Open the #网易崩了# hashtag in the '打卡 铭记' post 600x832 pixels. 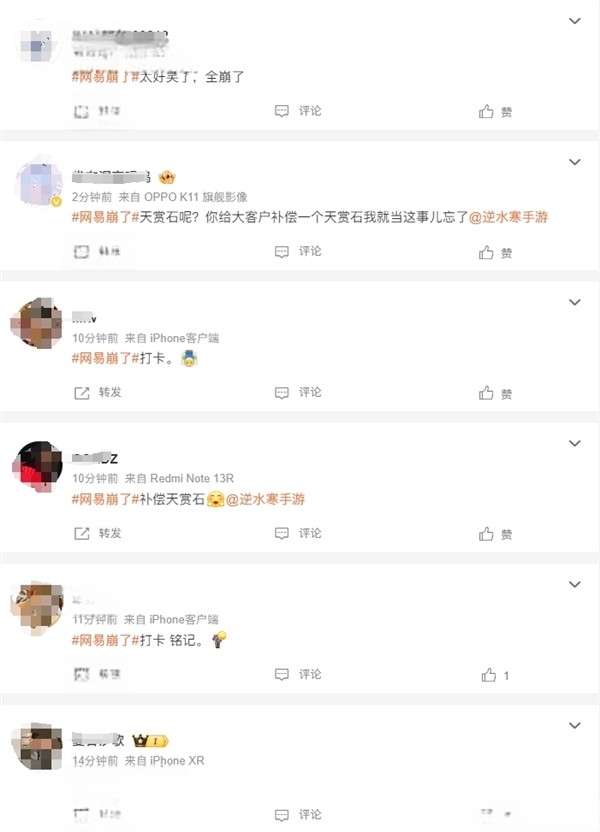[x=104, y=640]
